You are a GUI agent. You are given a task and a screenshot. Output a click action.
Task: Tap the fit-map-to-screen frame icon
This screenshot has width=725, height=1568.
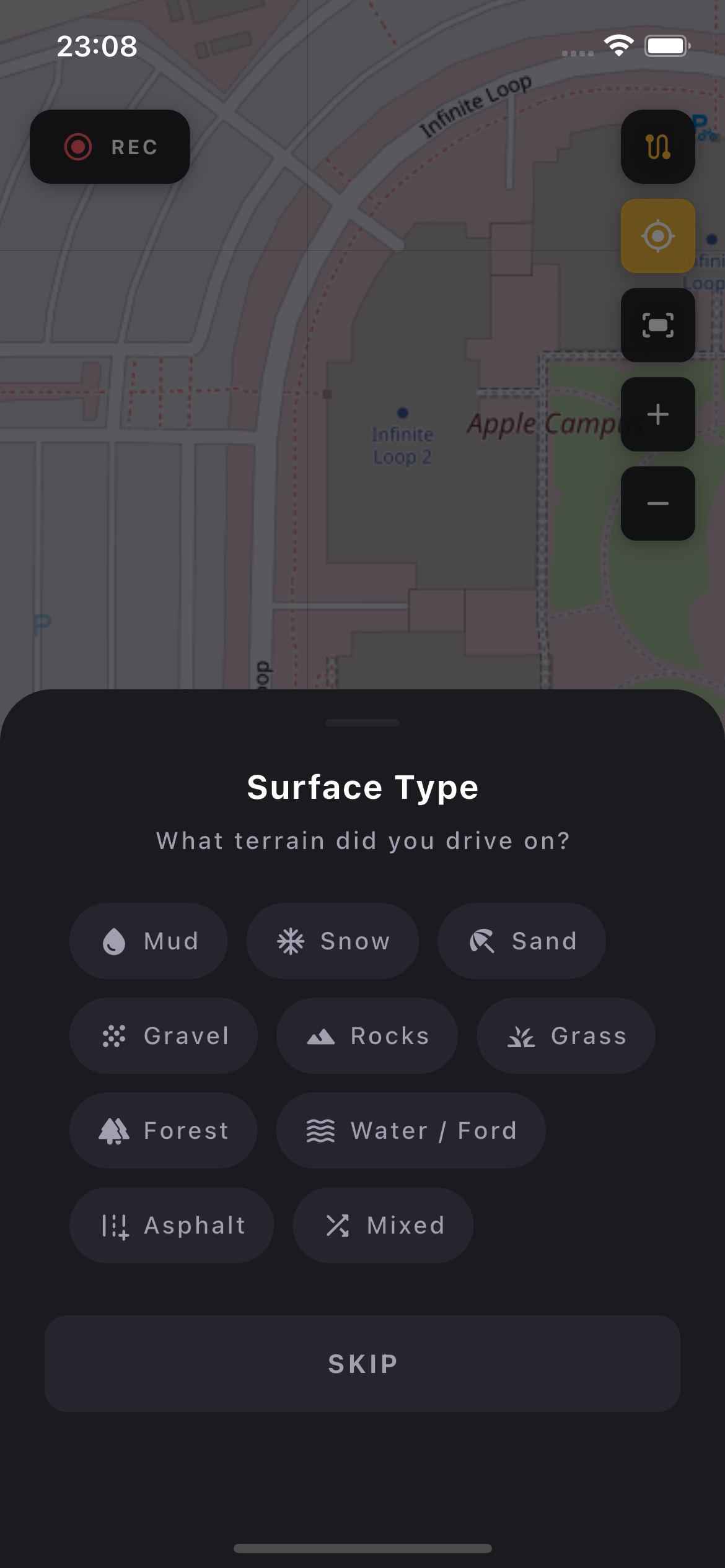point(657,326)
